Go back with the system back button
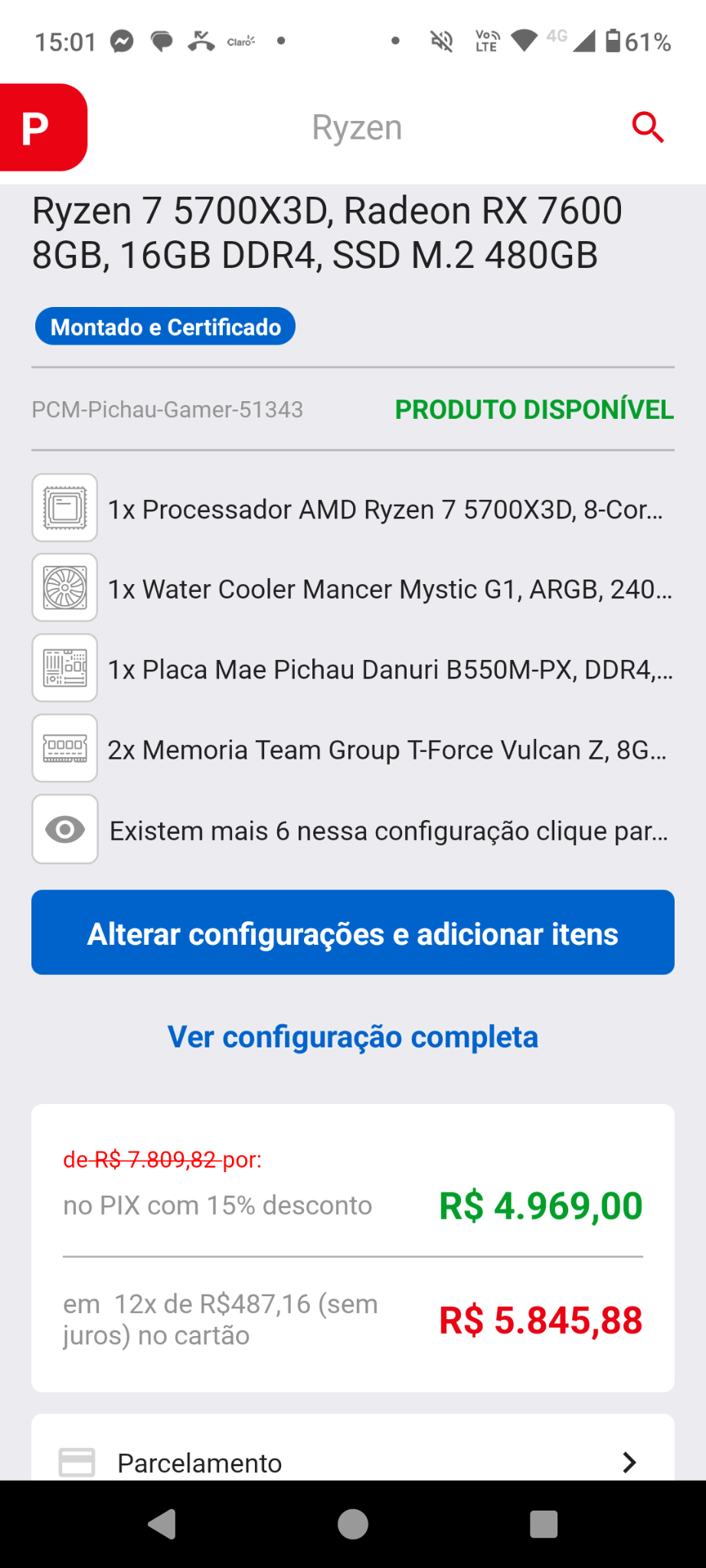Screen dimensions: 706x1568 (x=162, y=1524)
